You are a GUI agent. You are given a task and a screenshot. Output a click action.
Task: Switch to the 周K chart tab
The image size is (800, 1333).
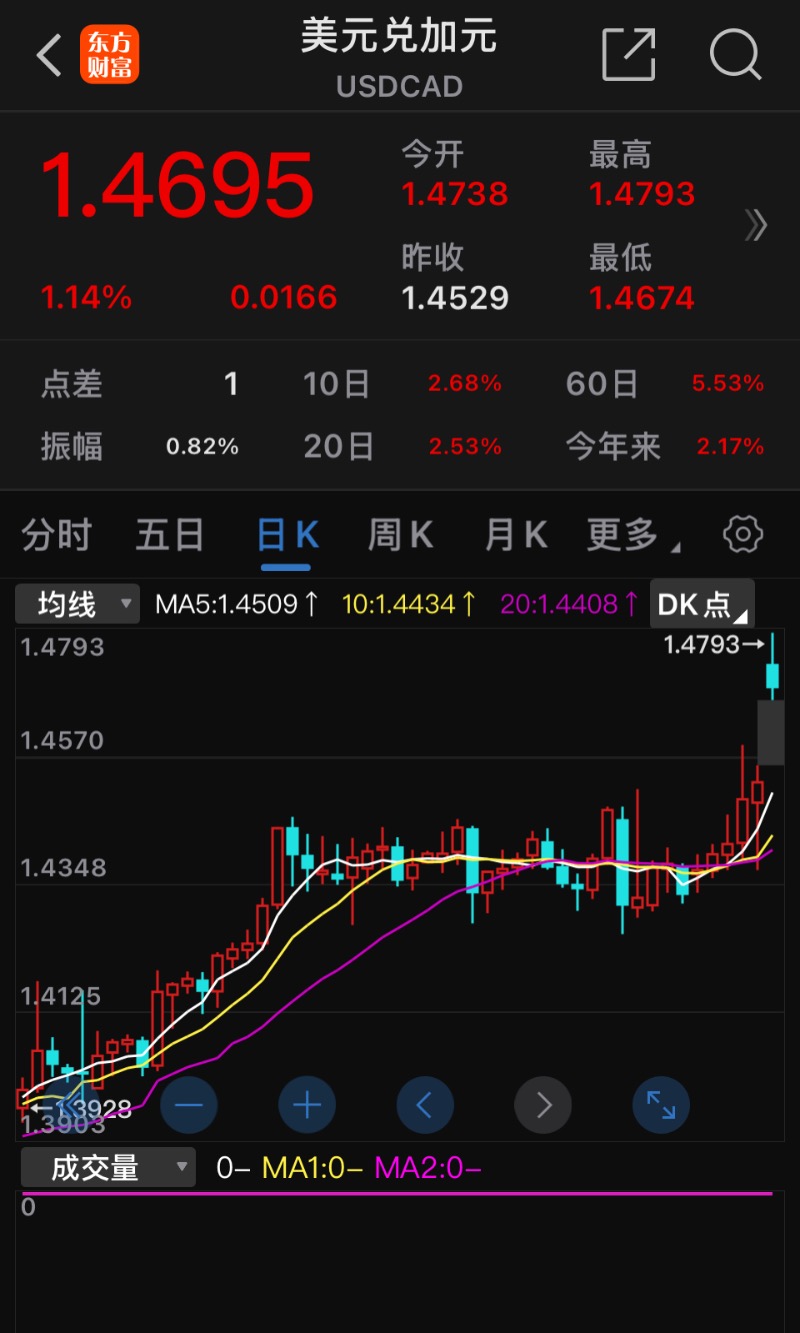tap(400, 535)
